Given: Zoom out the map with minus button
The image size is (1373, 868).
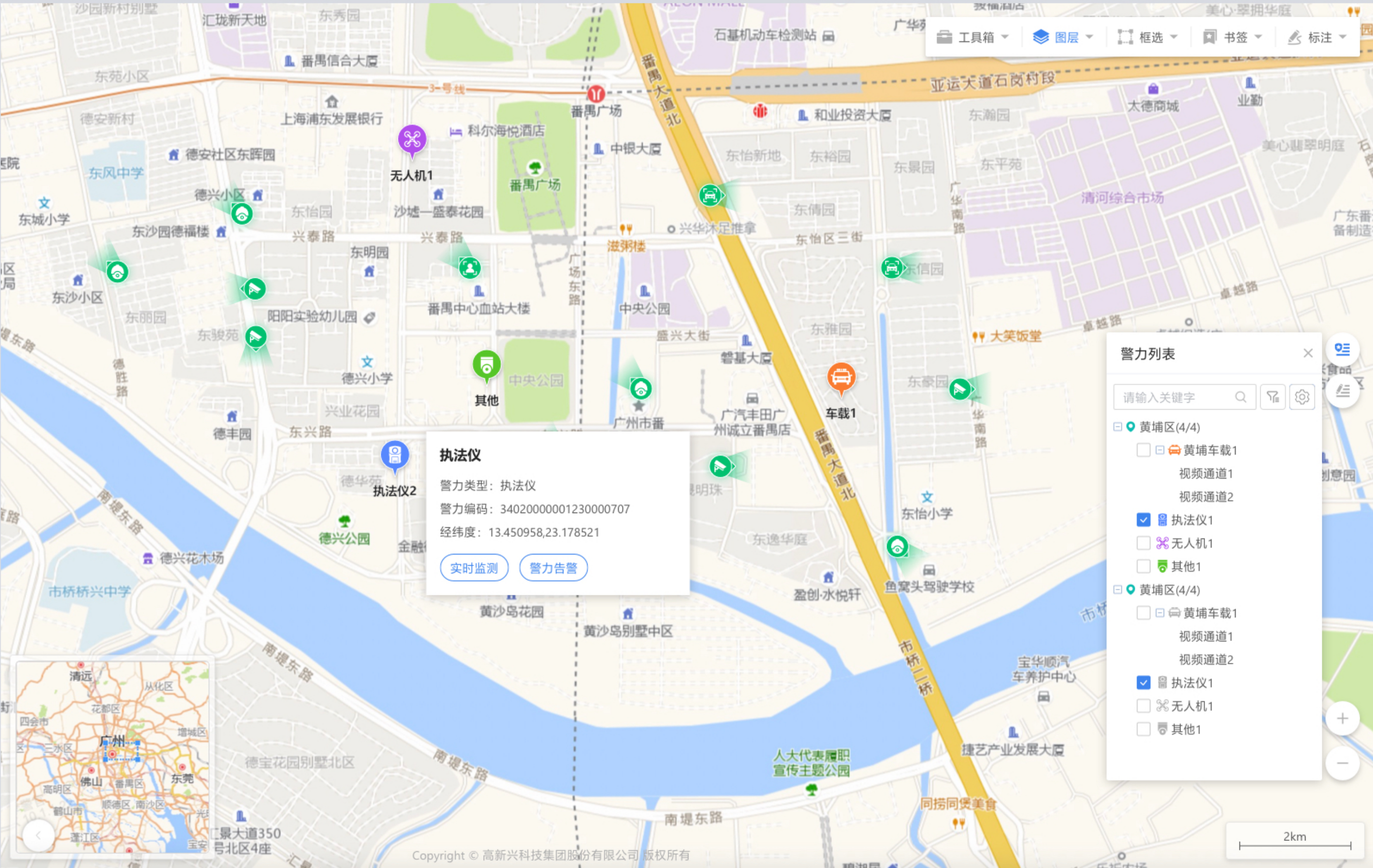Looking at the screenshot, I should click(x=1342, y=763).
